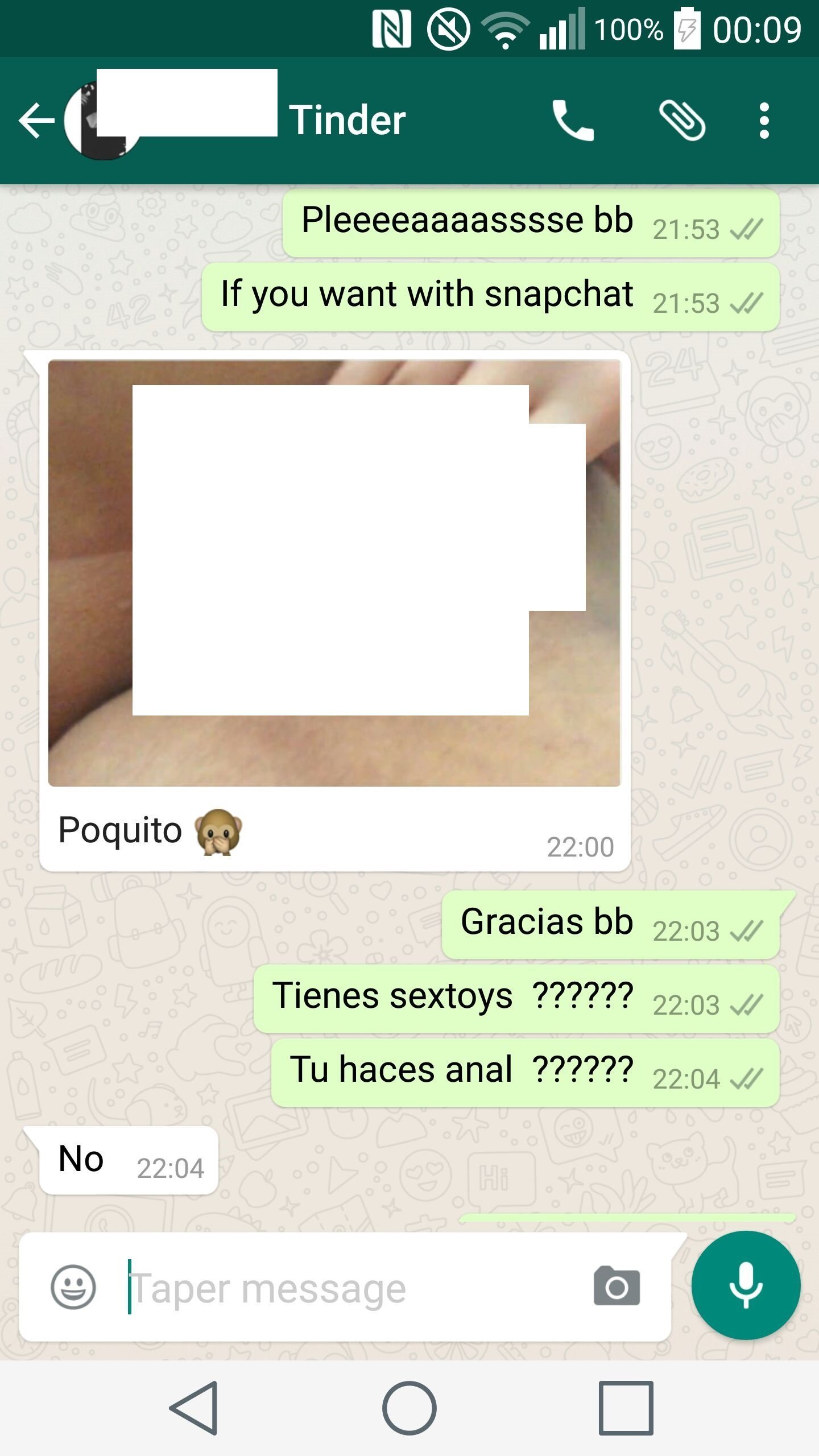The width and height of the screenshot is (819, 1456).
Task: Open the three-dot overflow menu
Action: [764, 120]
